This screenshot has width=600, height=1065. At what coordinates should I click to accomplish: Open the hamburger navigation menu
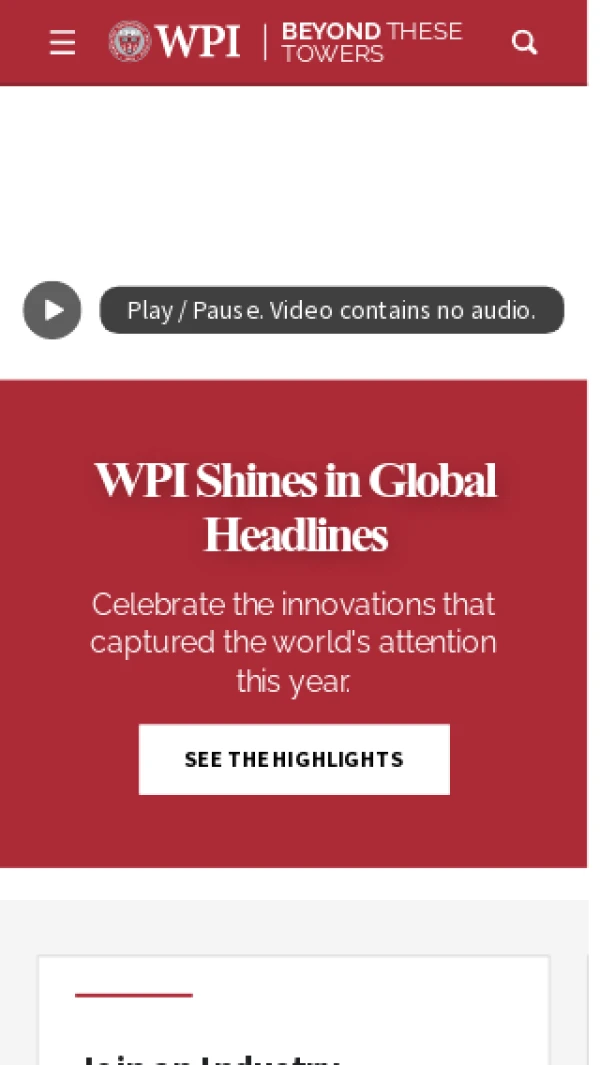click(x=62, y=43)
